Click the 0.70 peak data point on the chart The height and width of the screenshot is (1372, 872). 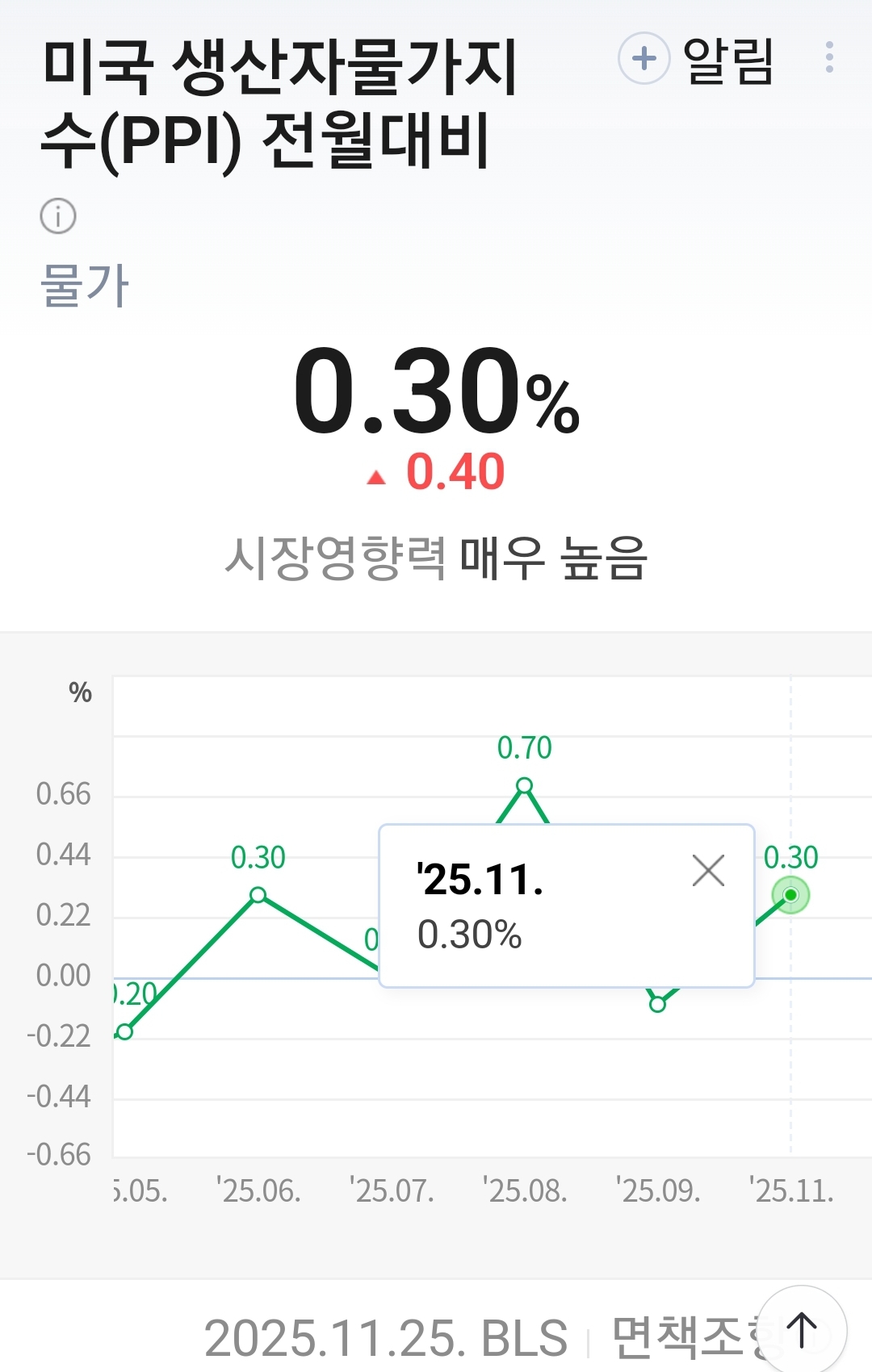524,784
